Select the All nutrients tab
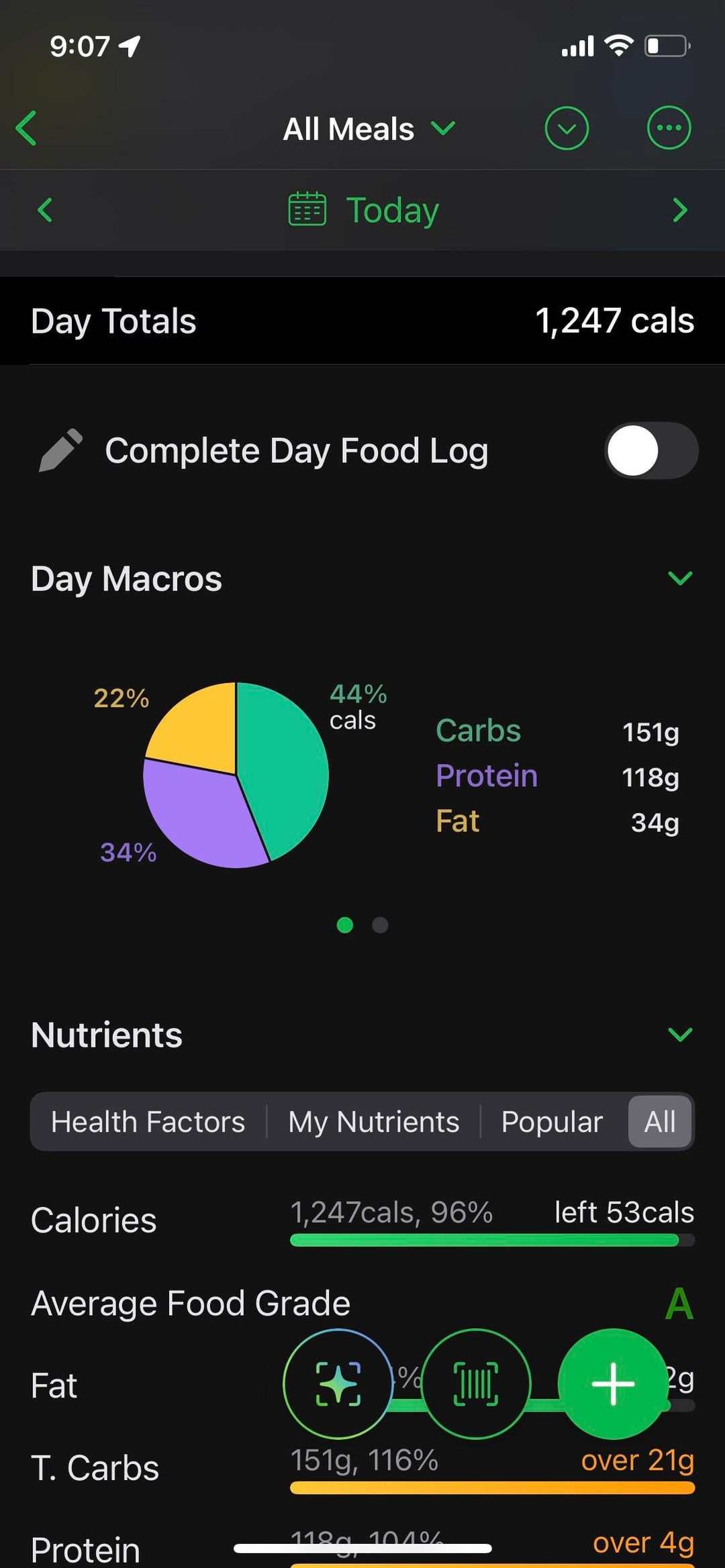Viewport: 725px width, 1568px height. [x=660, y=1122]
